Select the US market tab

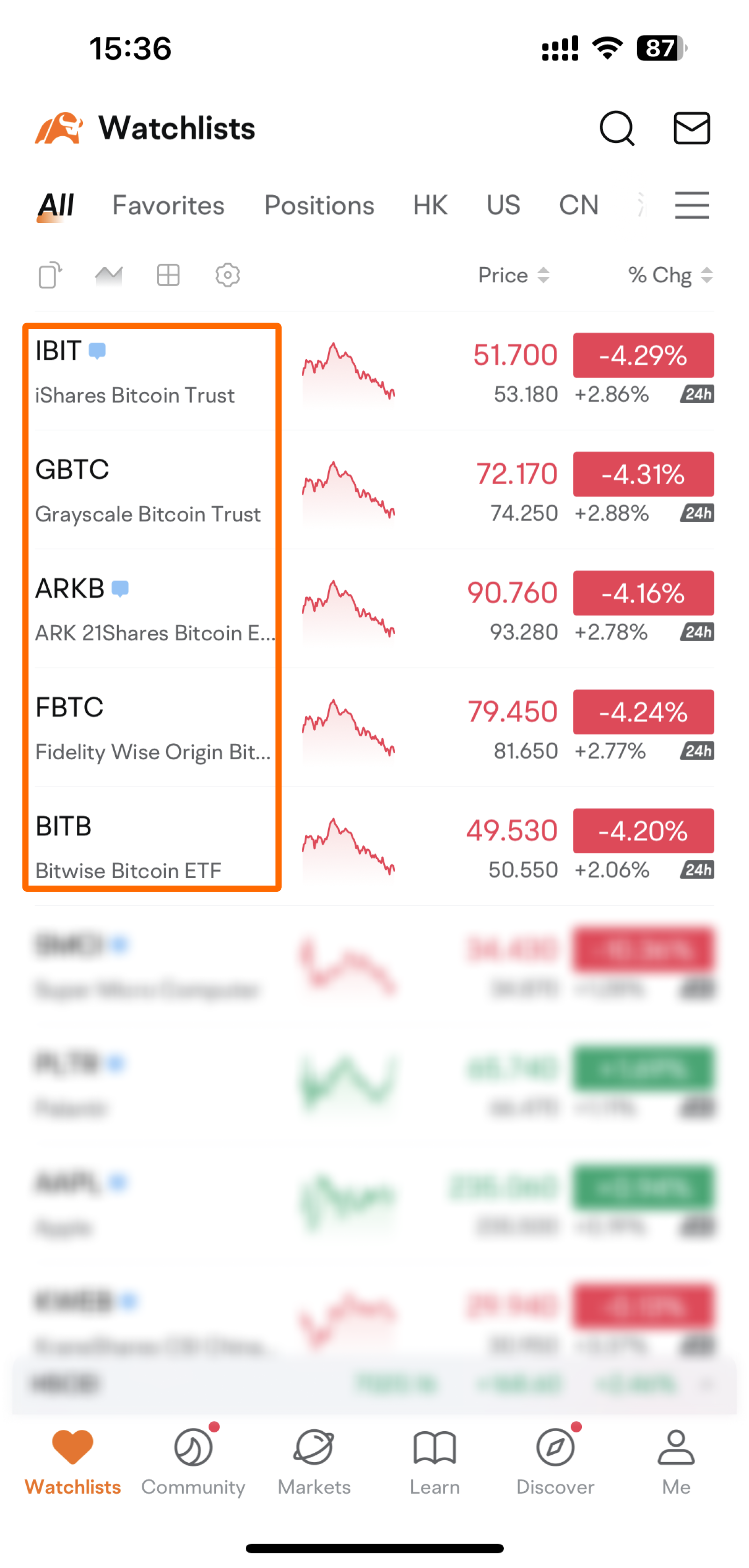[503, 206]
